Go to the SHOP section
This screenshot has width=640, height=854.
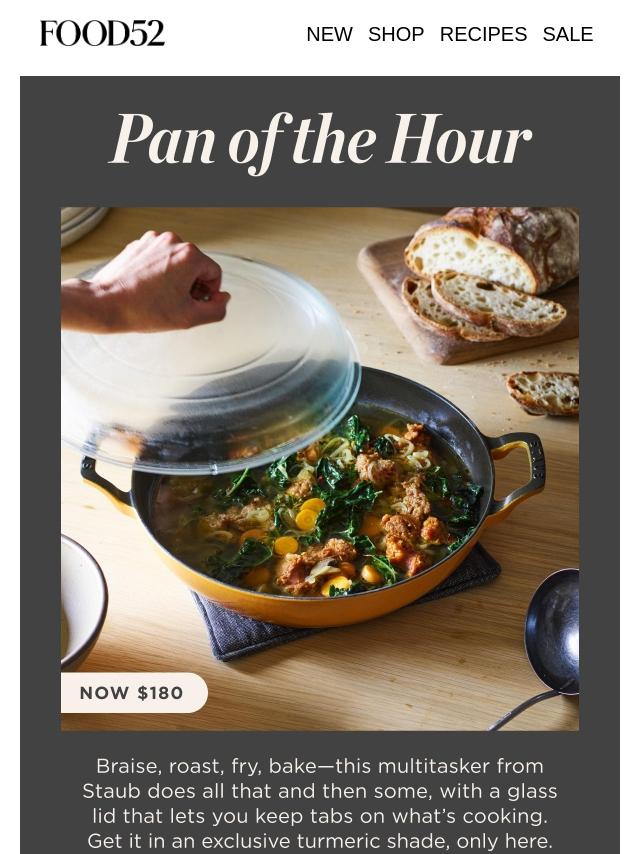[x=396, y=34]
